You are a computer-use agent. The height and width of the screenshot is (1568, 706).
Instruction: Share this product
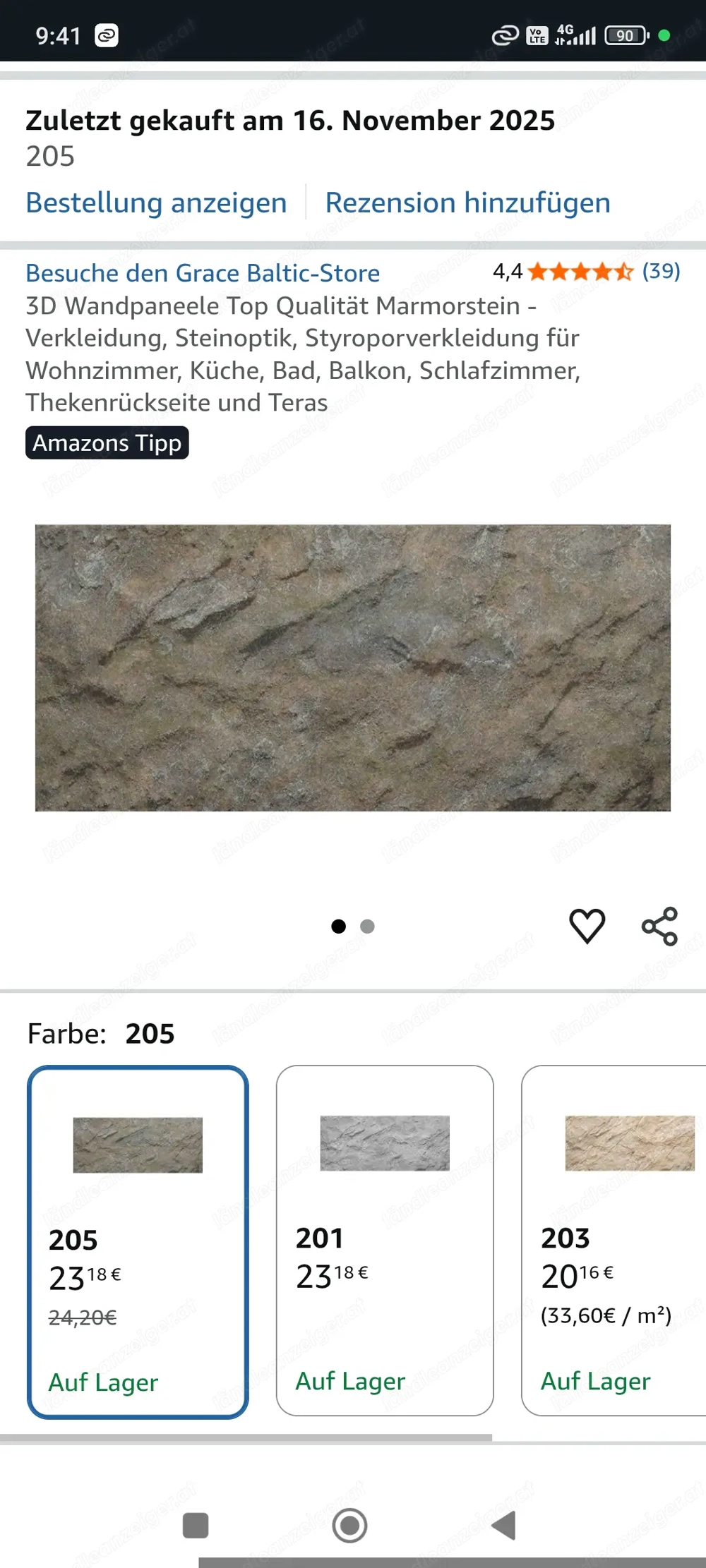pos(659,926)
